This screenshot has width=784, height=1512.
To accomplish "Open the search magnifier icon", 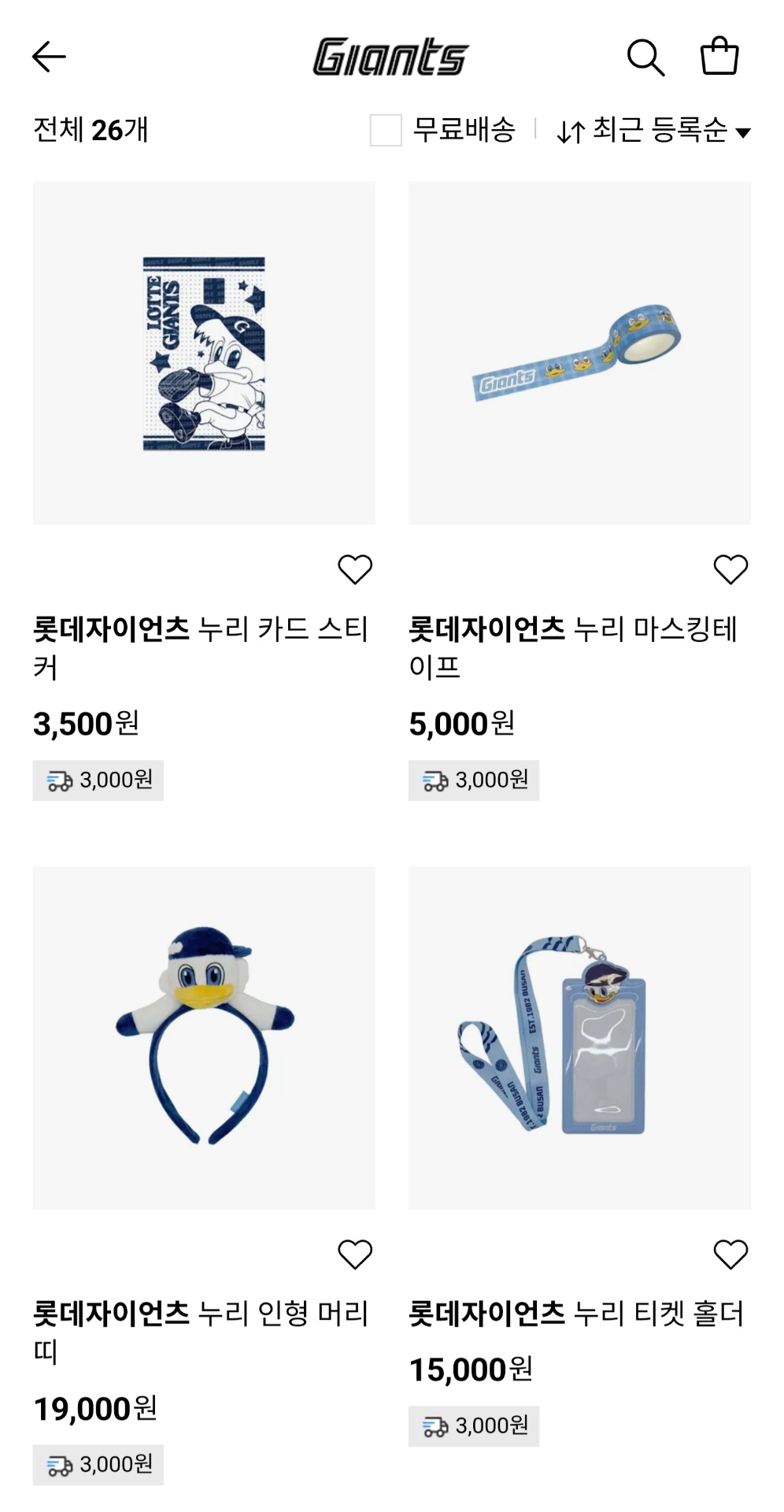I will pos(645,57).
